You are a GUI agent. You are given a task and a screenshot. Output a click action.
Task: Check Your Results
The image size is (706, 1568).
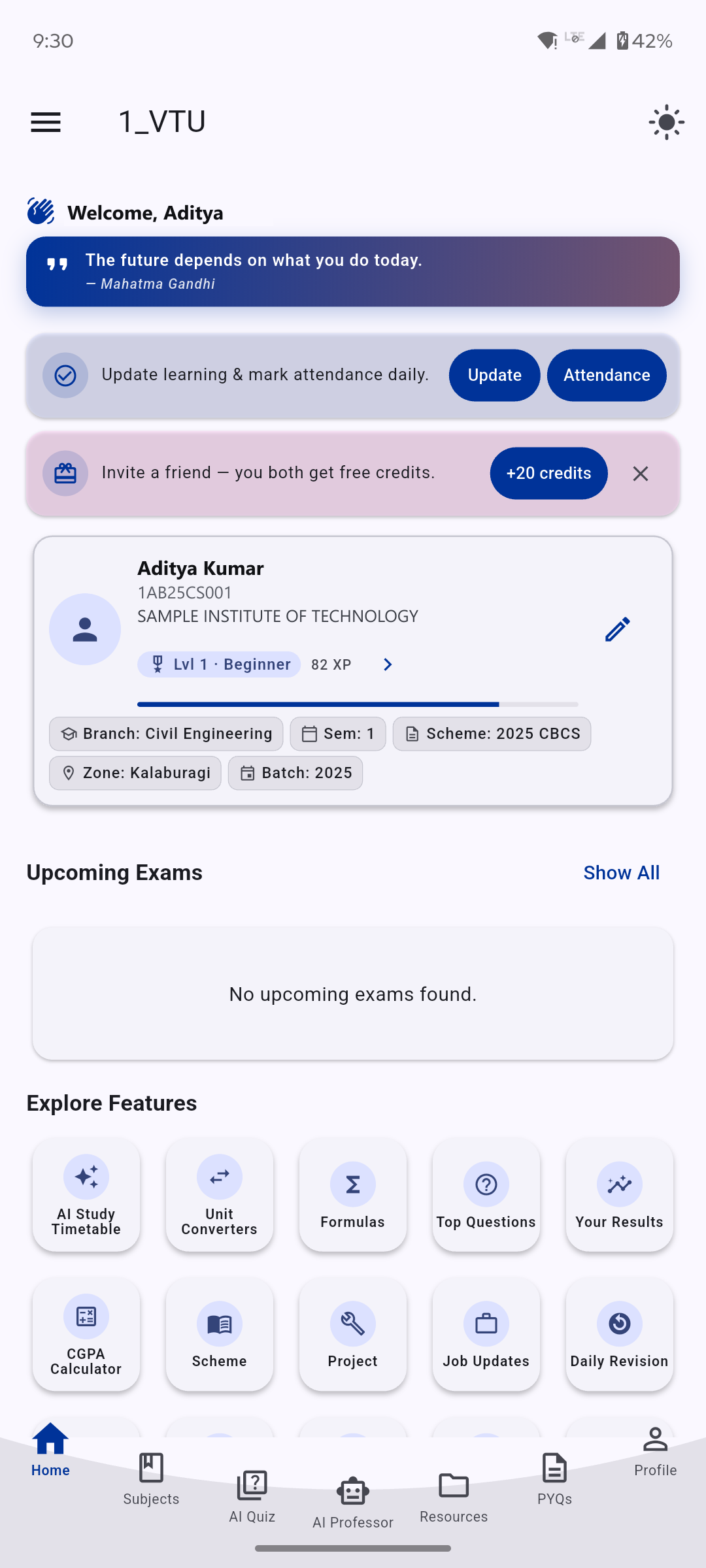(620, 1194)
